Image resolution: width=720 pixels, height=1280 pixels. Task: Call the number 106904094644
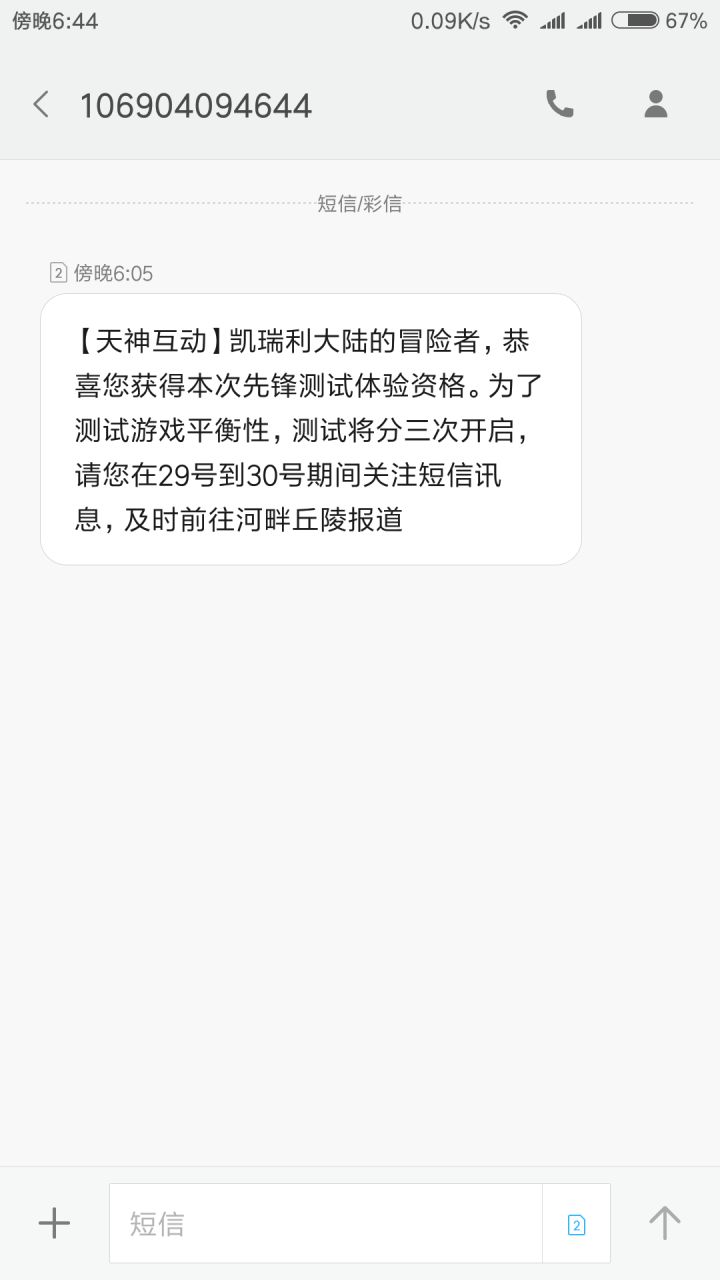[559, 104]
